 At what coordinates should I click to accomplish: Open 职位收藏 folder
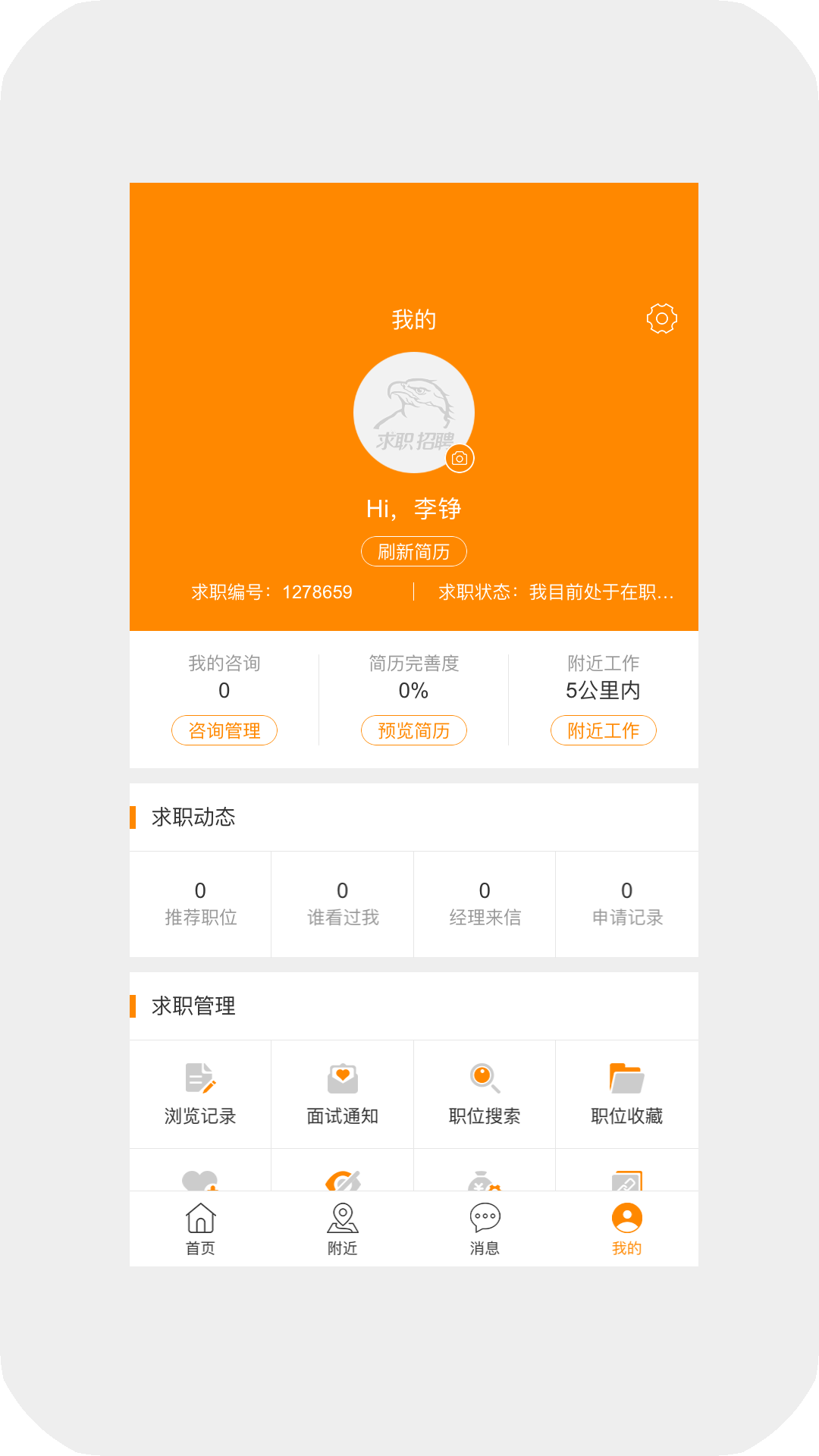[x=627, y=1094]
